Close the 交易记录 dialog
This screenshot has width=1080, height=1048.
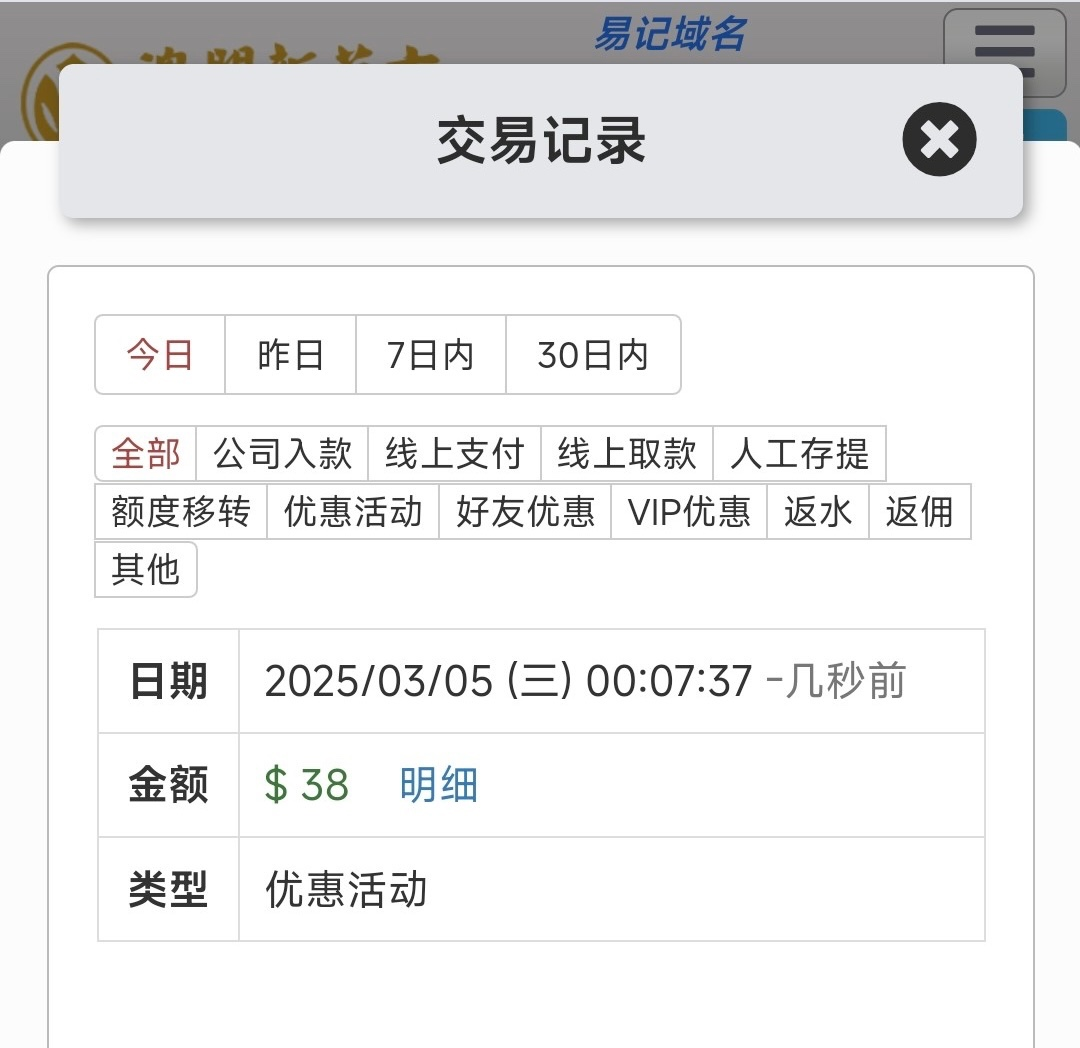[x=939, y=140]
